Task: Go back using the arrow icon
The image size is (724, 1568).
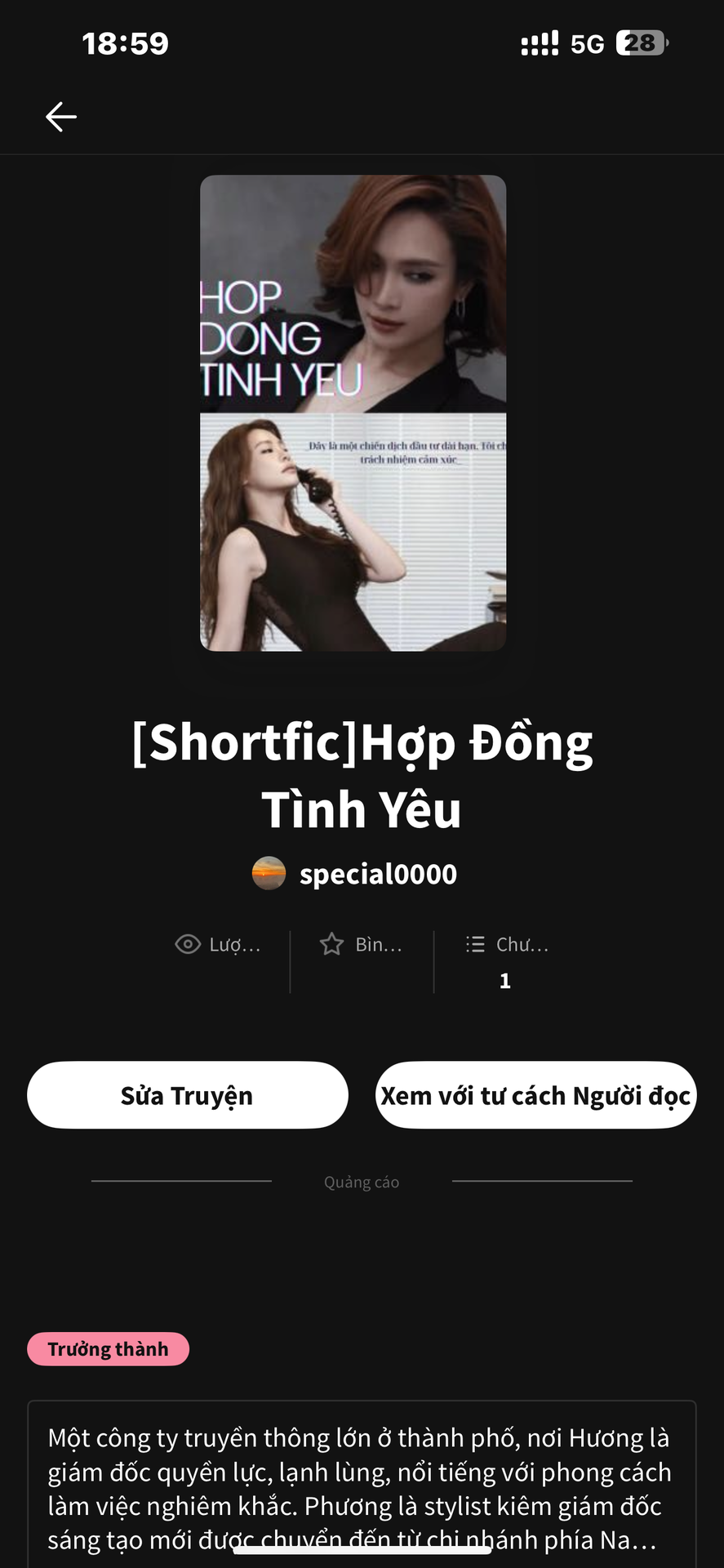Action: coord(61,117)
